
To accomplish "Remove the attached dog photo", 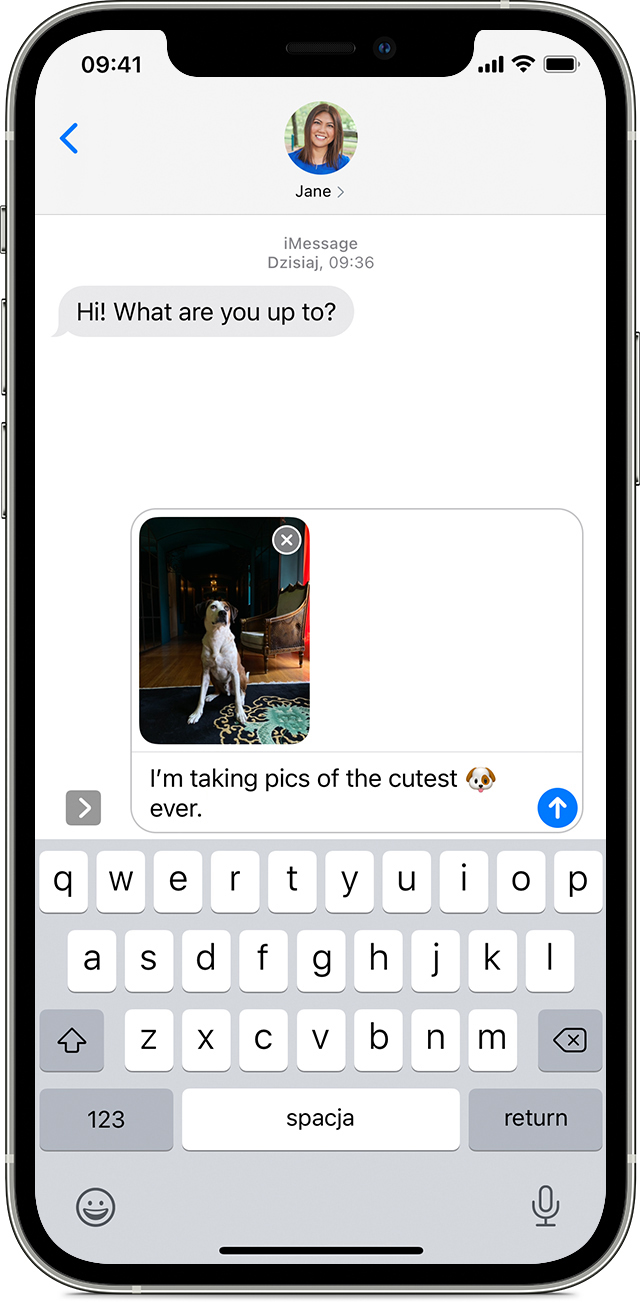I will tap(287, 540).
